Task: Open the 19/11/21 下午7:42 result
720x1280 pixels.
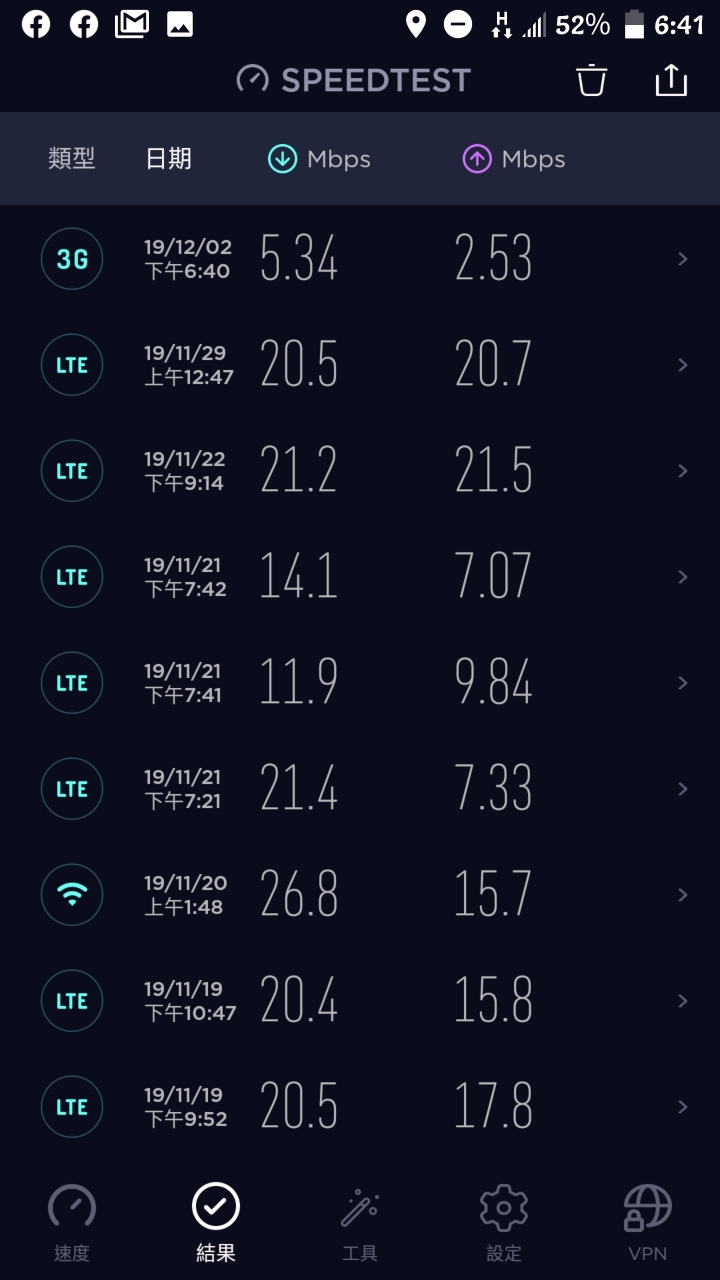Action: click(360, 577)
